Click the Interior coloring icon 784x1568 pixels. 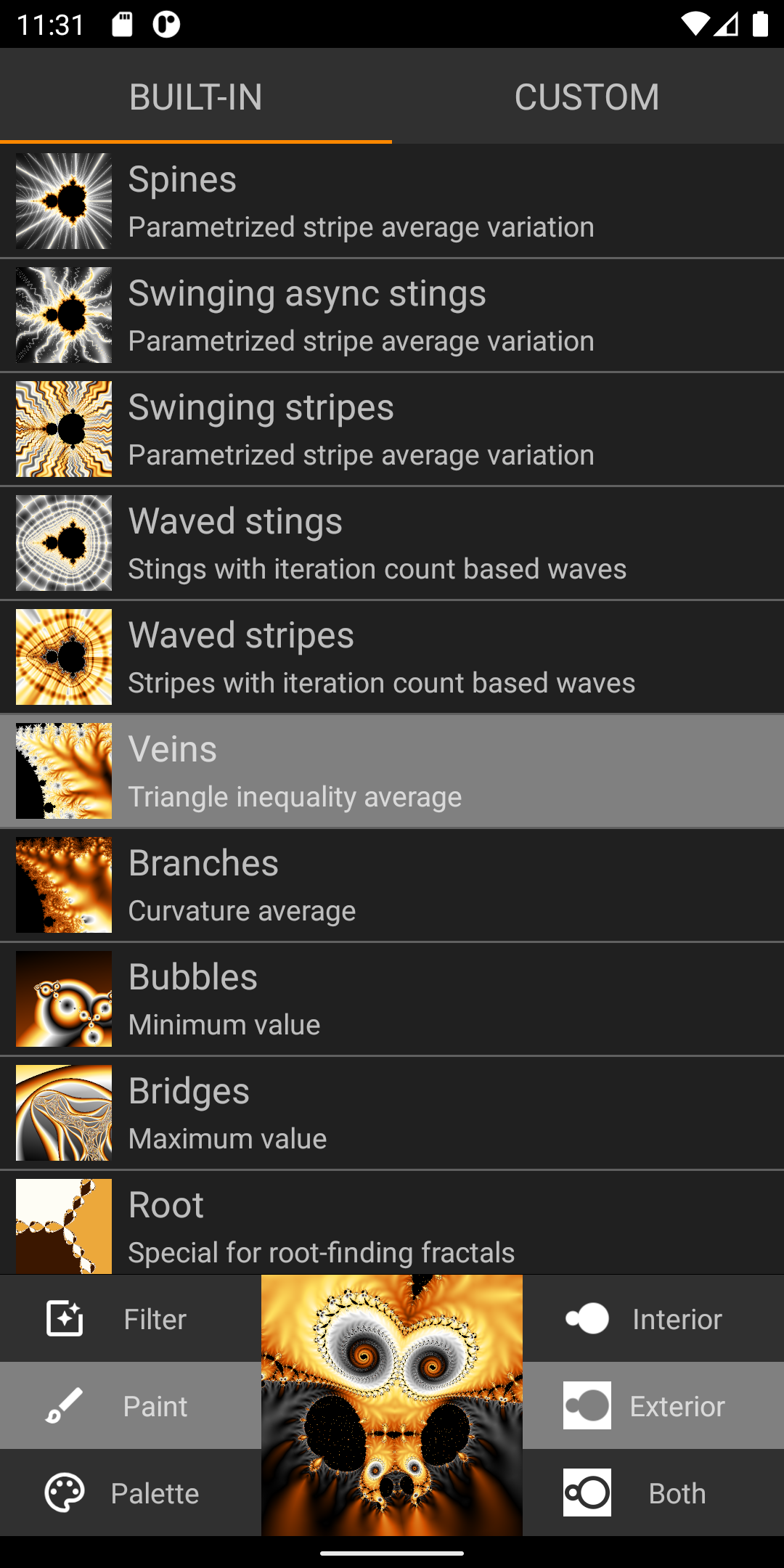[587, 1318]
